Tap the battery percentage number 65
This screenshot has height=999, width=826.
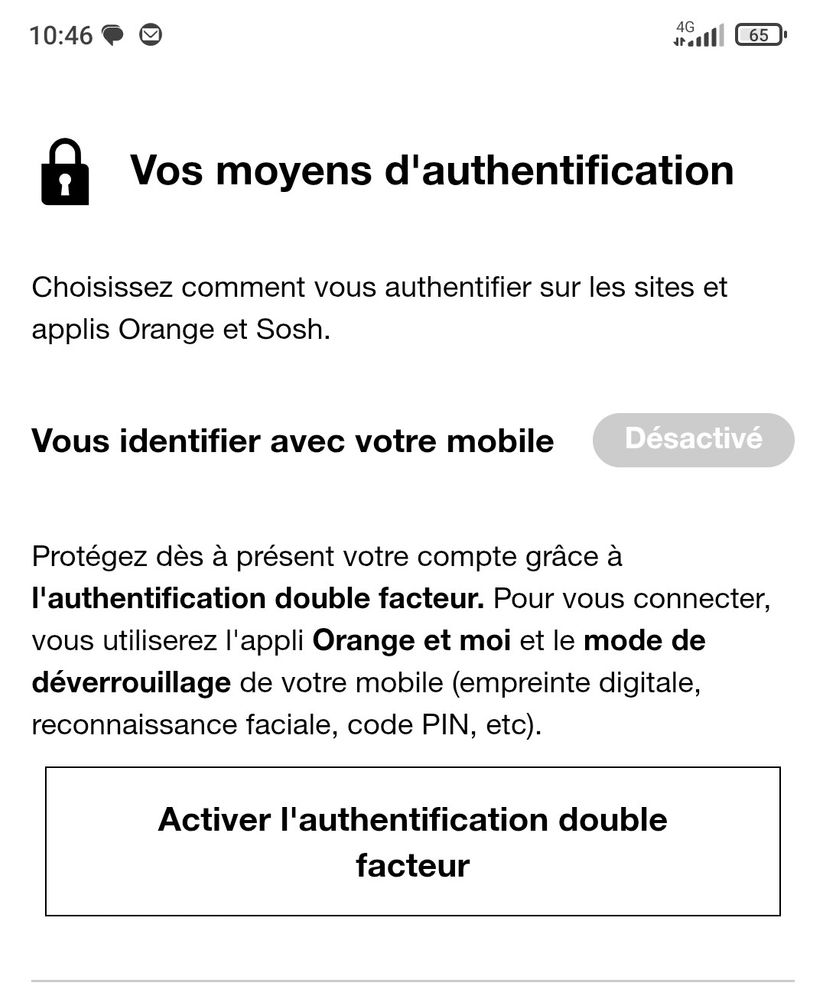[757, 34]
